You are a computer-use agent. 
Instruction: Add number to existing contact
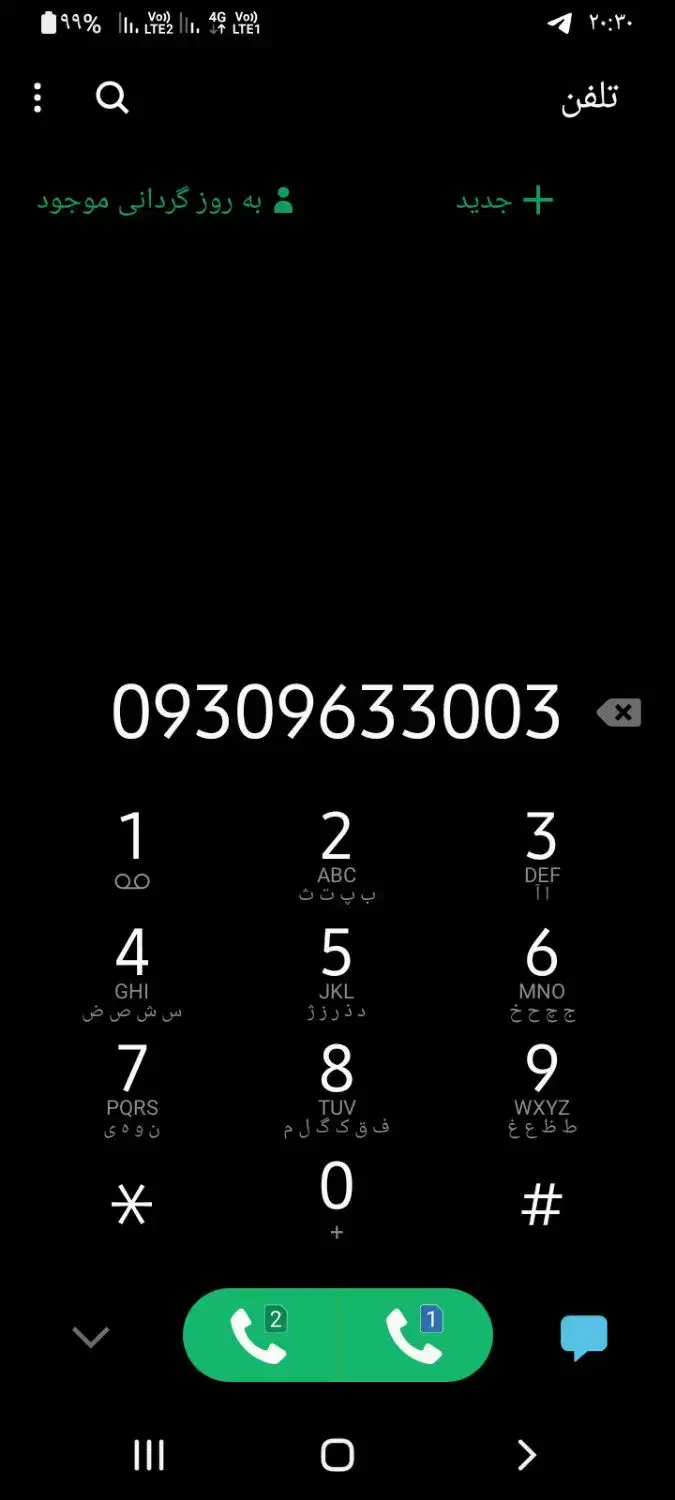tap(165, 200)
